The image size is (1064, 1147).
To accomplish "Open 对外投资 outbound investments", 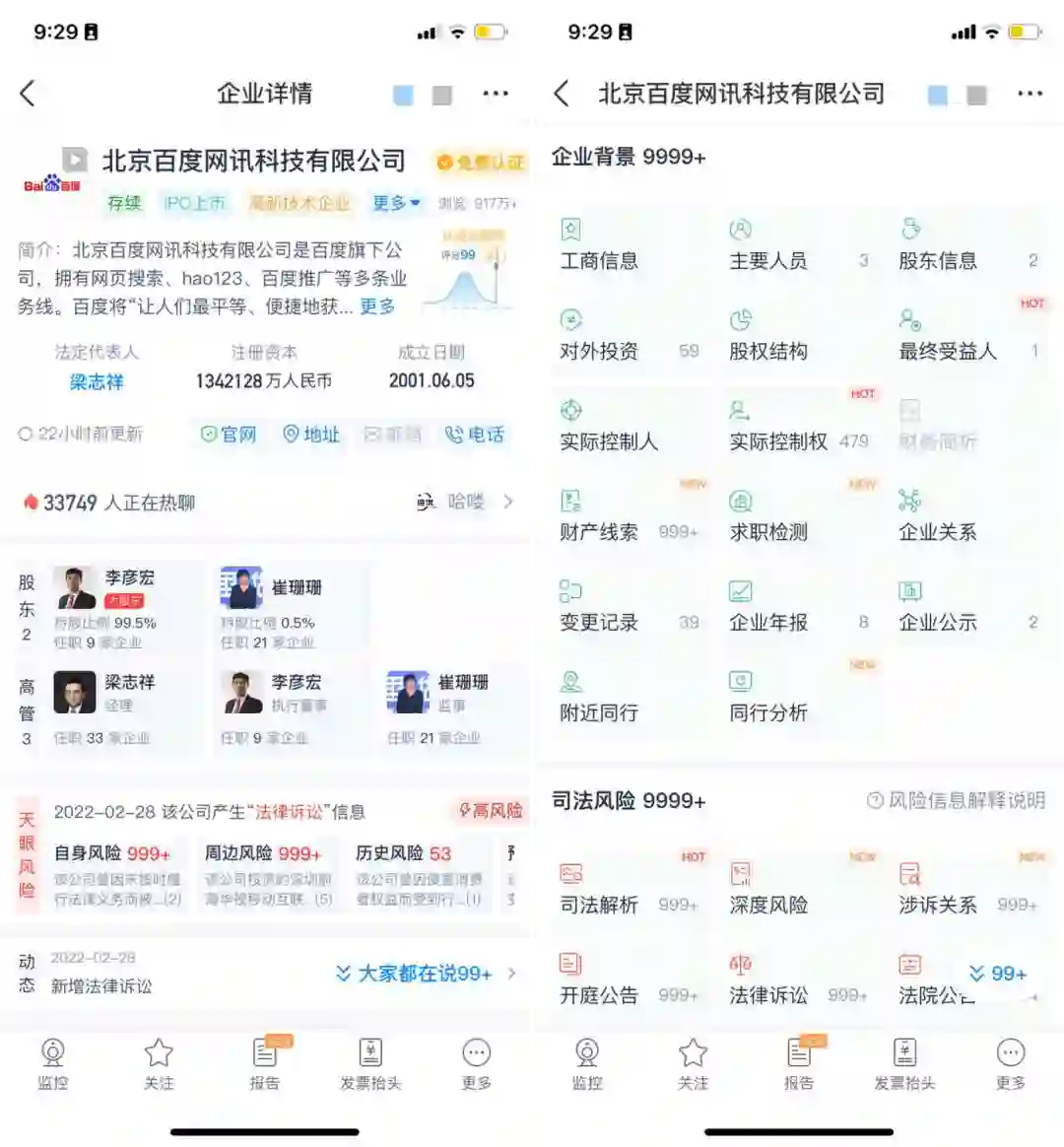I will point(598,338).
